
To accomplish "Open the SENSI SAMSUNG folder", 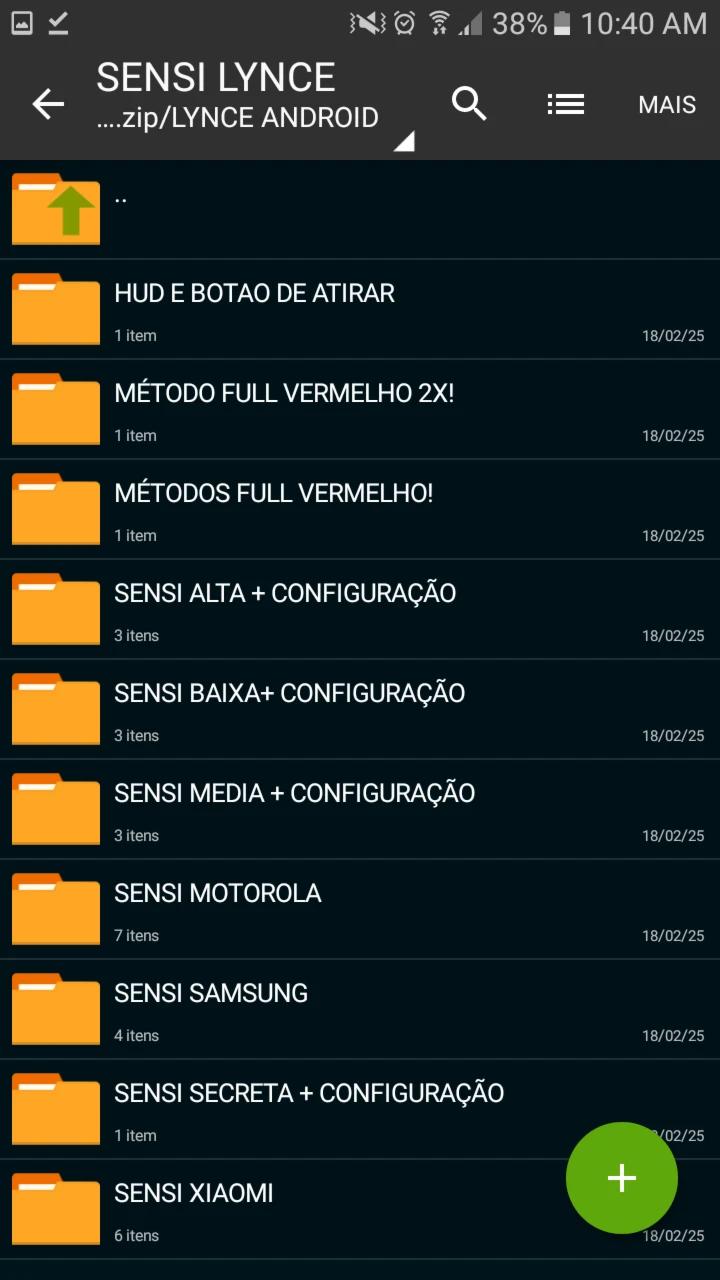I will point(360,1009).
